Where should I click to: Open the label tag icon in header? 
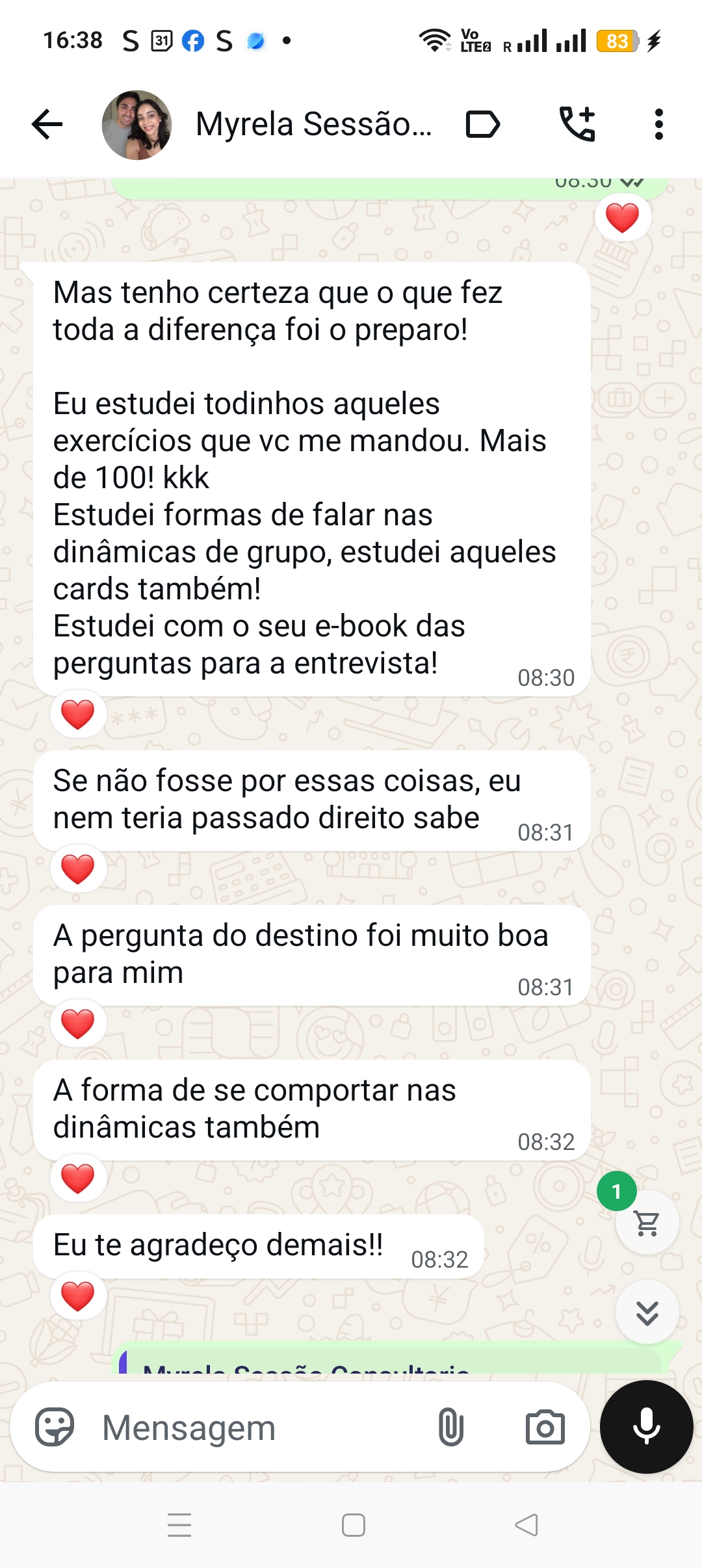(x=483, y=124)
